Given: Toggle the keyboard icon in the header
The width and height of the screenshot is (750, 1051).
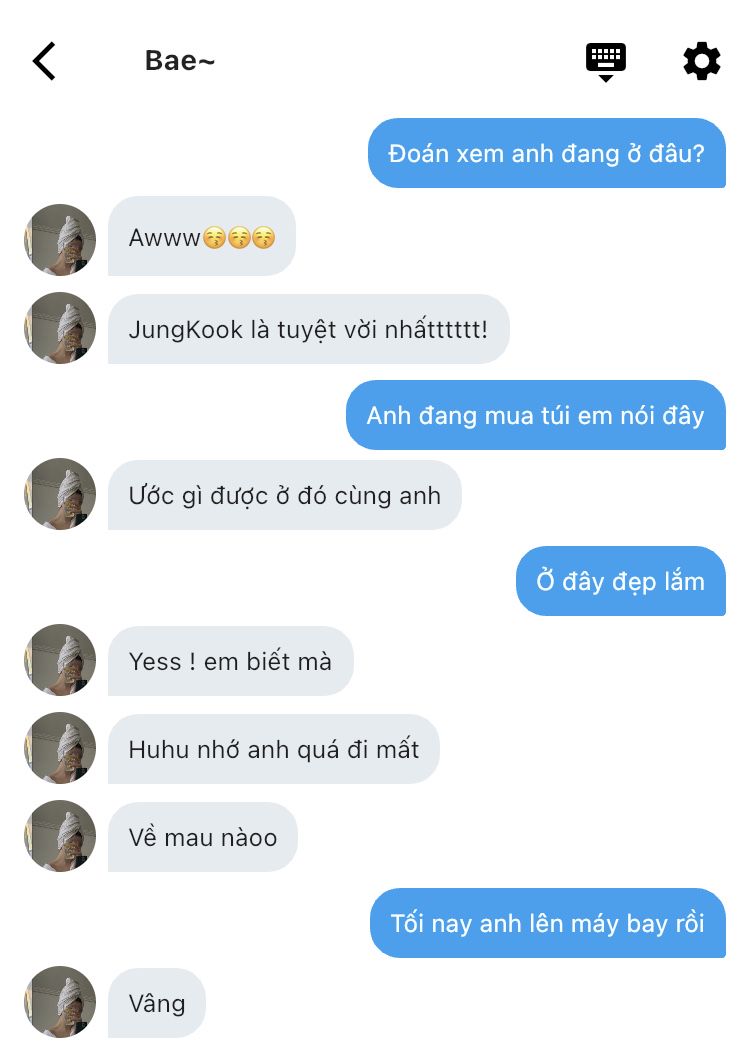Looking at the screenshot, I should (605, 61).
